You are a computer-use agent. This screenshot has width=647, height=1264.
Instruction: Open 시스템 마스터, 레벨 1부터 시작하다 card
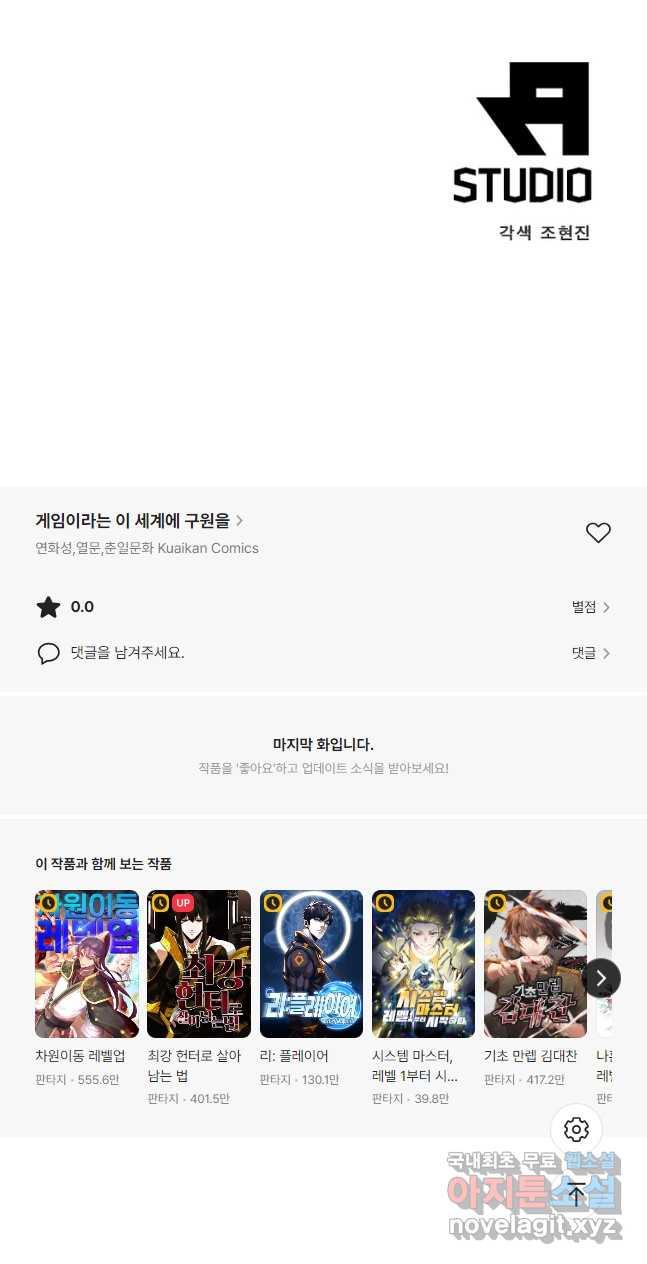[x=423, y=964]
